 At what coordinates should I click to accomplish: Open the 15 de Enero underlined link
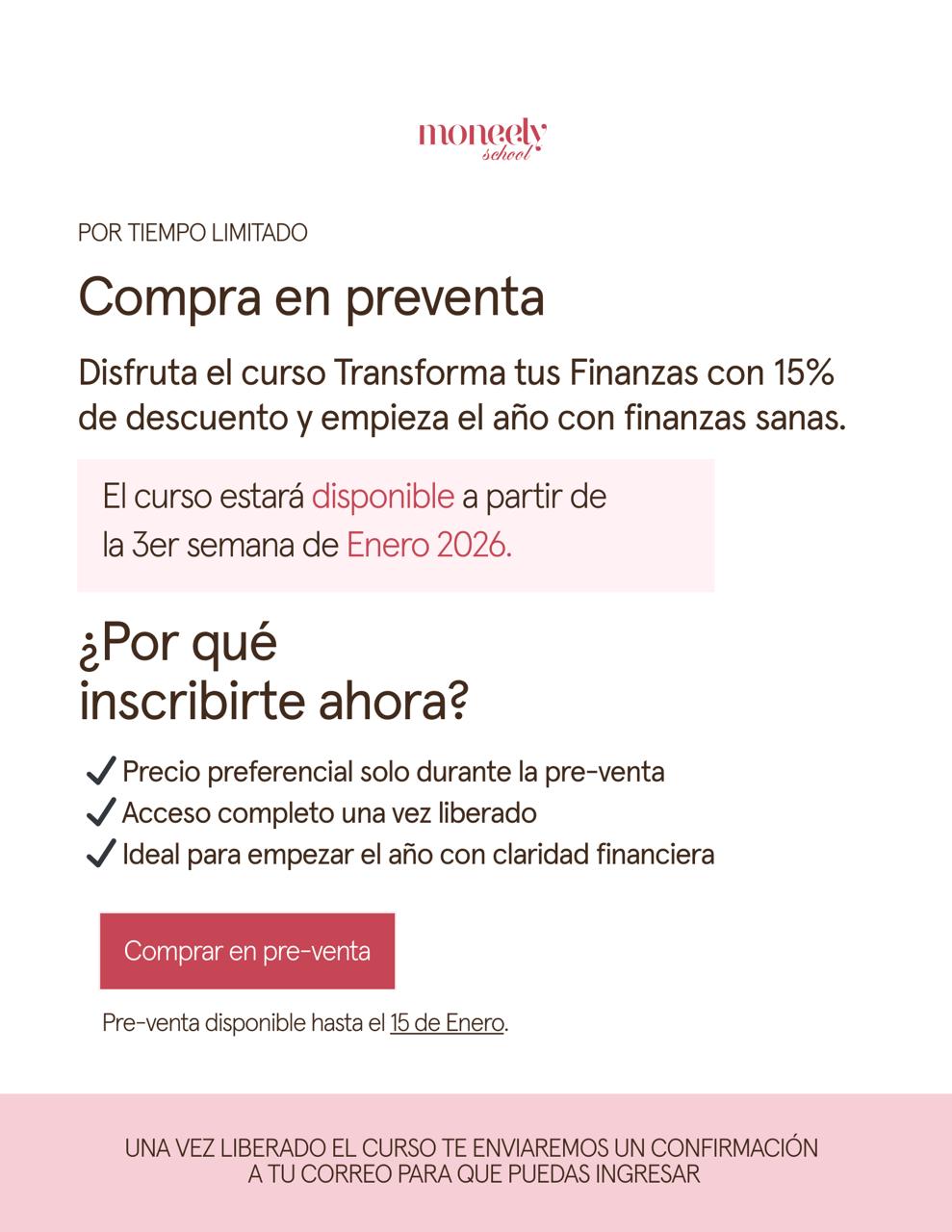[x=447, y=1022]
